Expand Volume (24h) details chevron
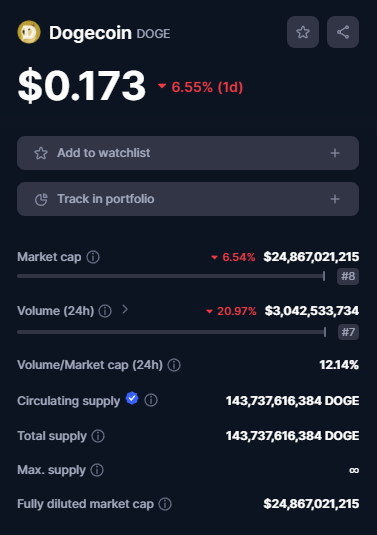This screenshot has width=377, height=535. 125,309
